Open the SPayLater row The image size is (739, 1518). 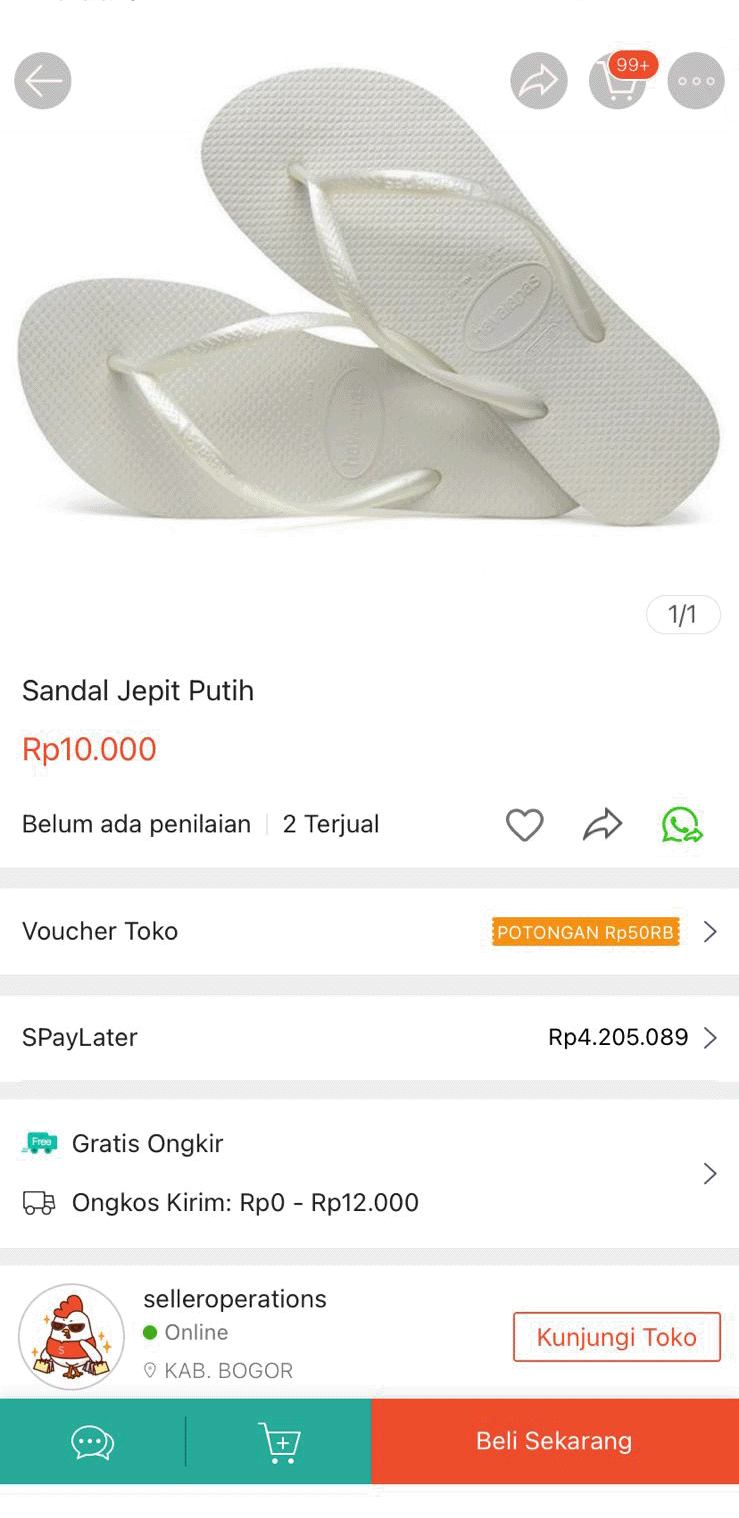point(369,1038)
